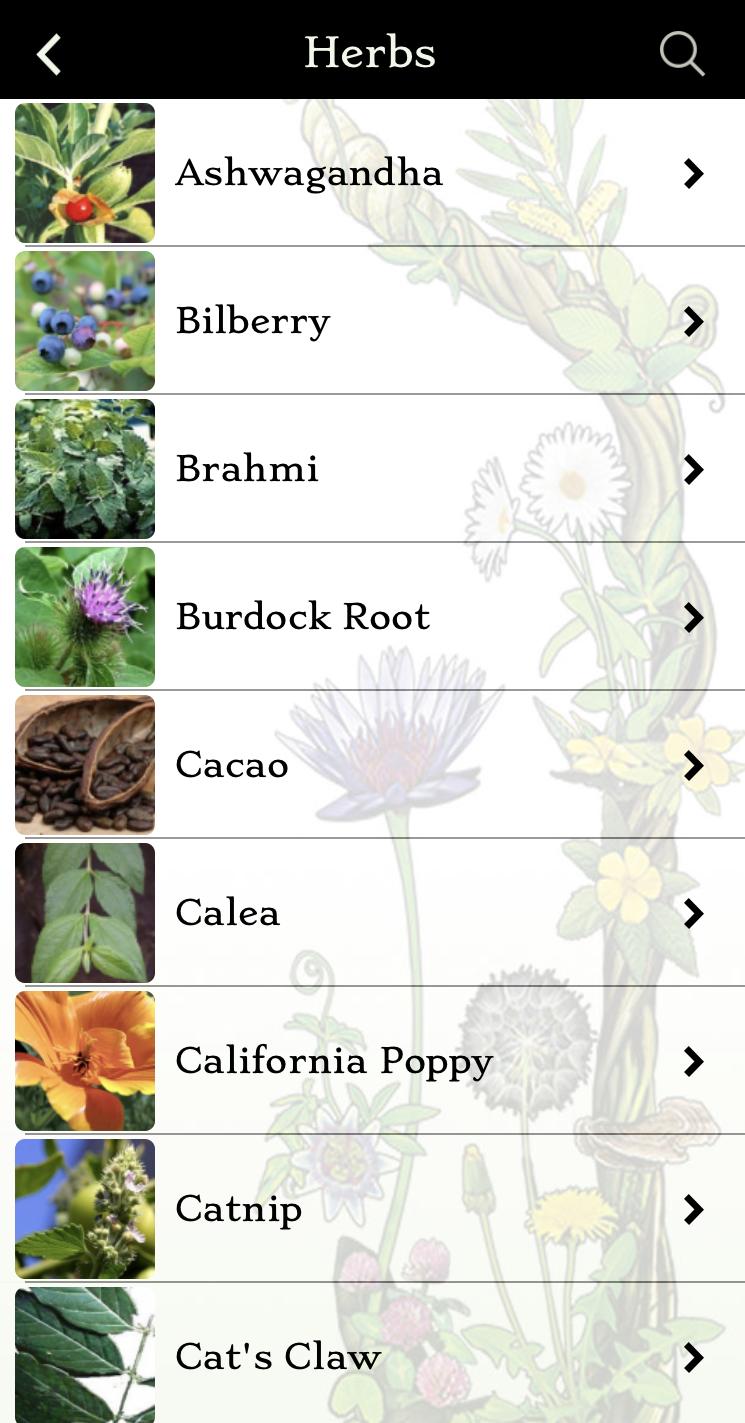Screen dimensions: 745x1423
Task: Expand the Cat's Claw entry chevron
Action: (x=693, y=1357)
